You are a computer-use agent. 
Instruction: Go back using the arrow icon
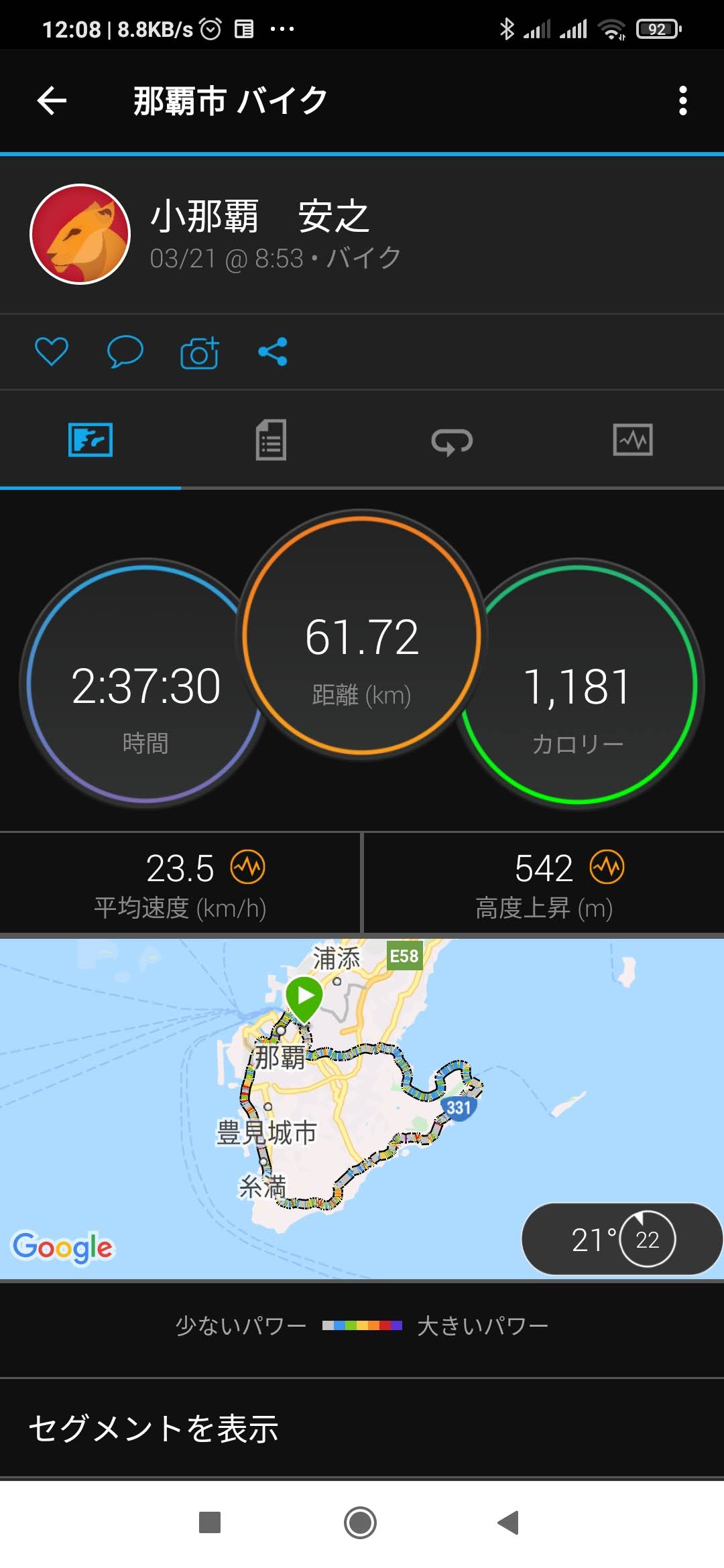click(x=52, y=101)
